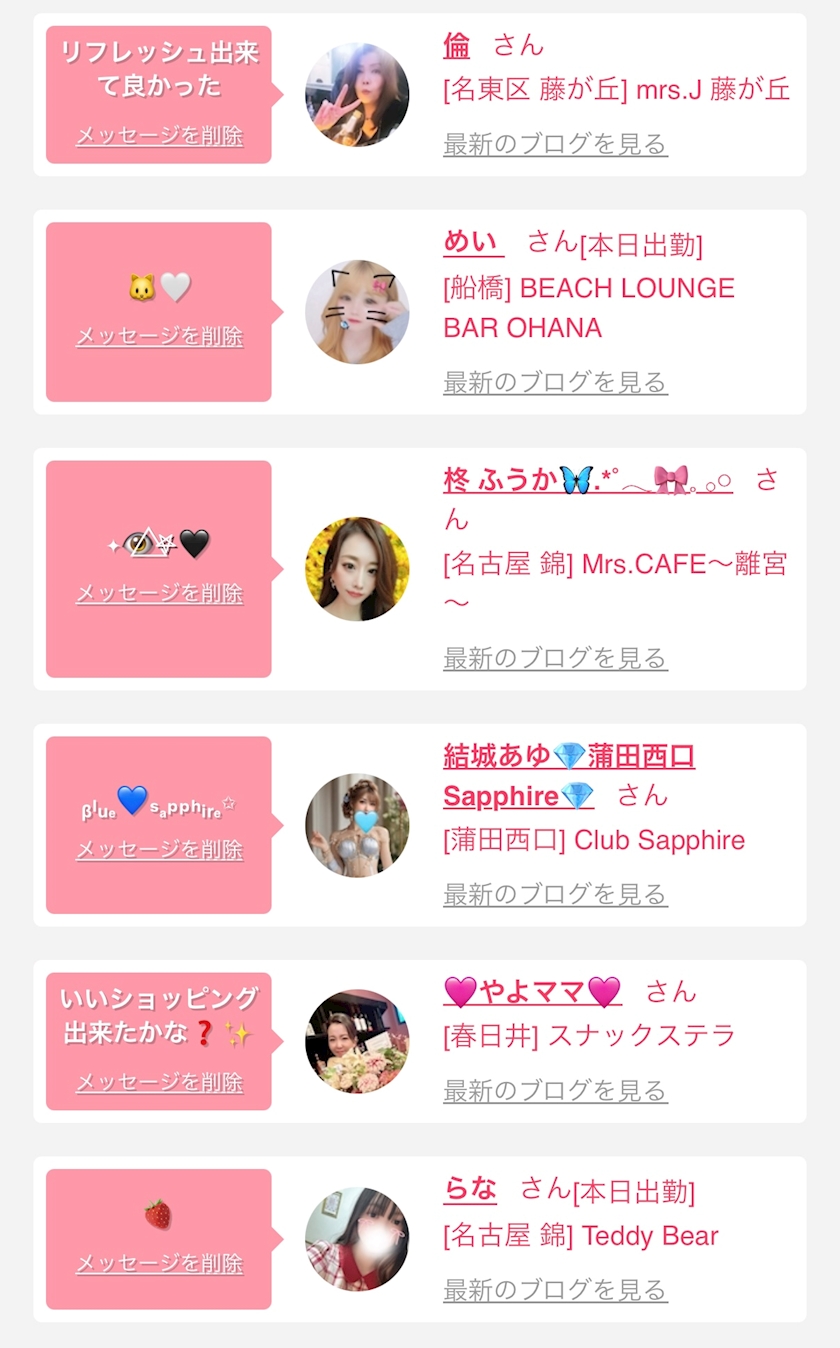This screenshot has height=1348, width=840.
Task: Delete the Blue Sapphire message
Action: (x=159, y=849)
